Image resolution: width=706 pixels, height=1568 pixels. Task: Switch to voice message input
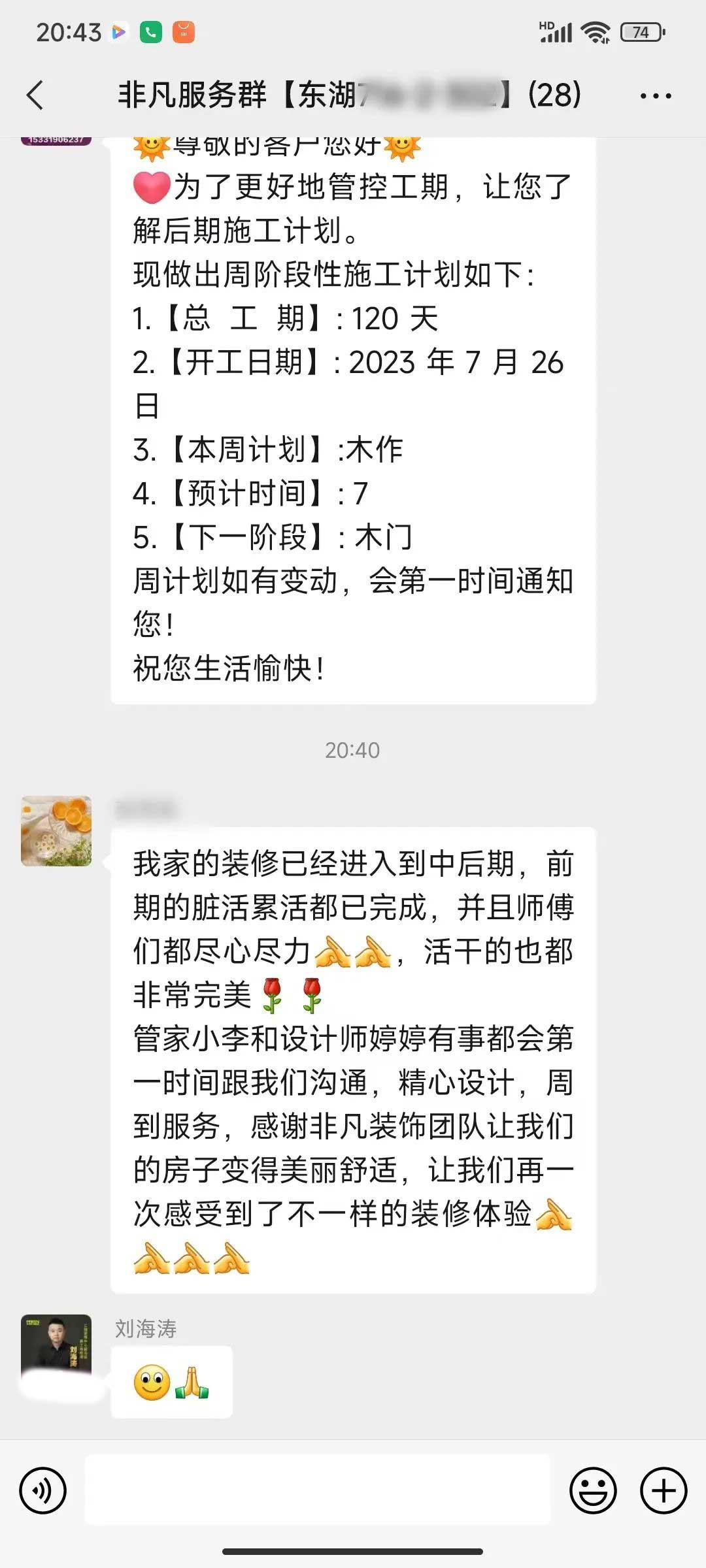(x=43, y=1491)
